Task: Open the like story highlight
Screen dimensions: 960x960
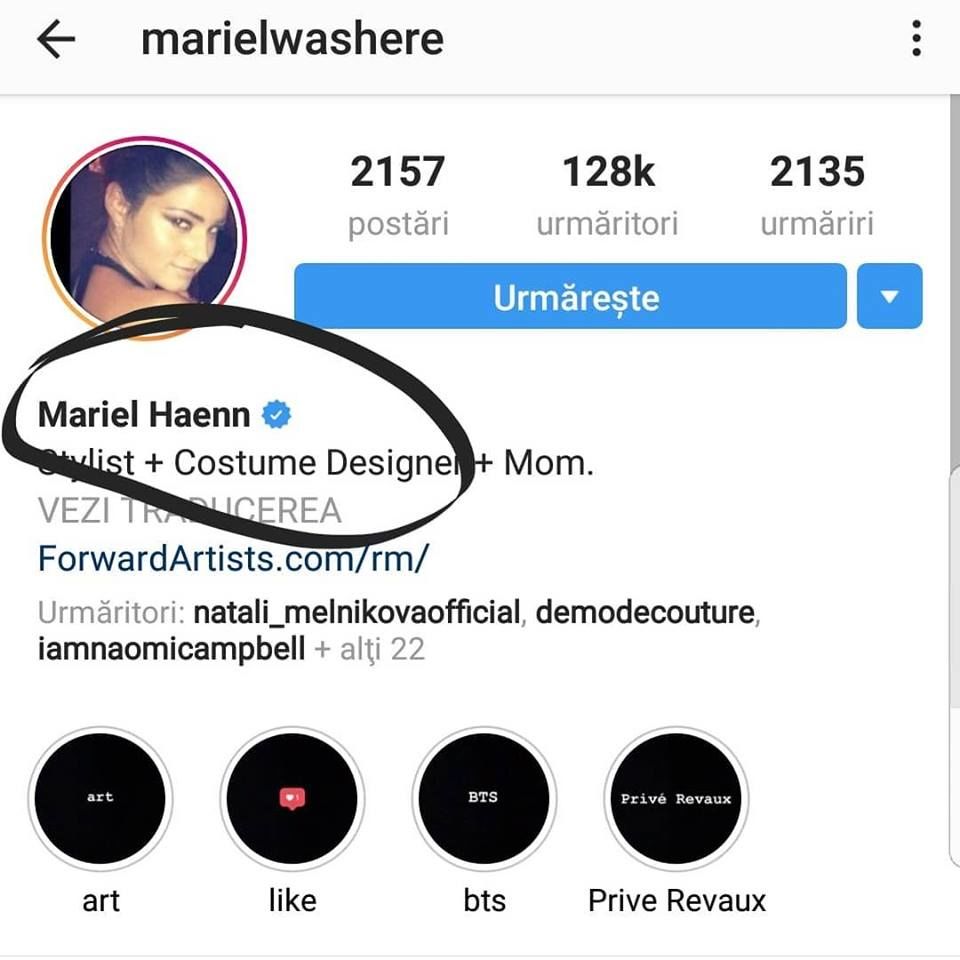Action: pos(292,798)
